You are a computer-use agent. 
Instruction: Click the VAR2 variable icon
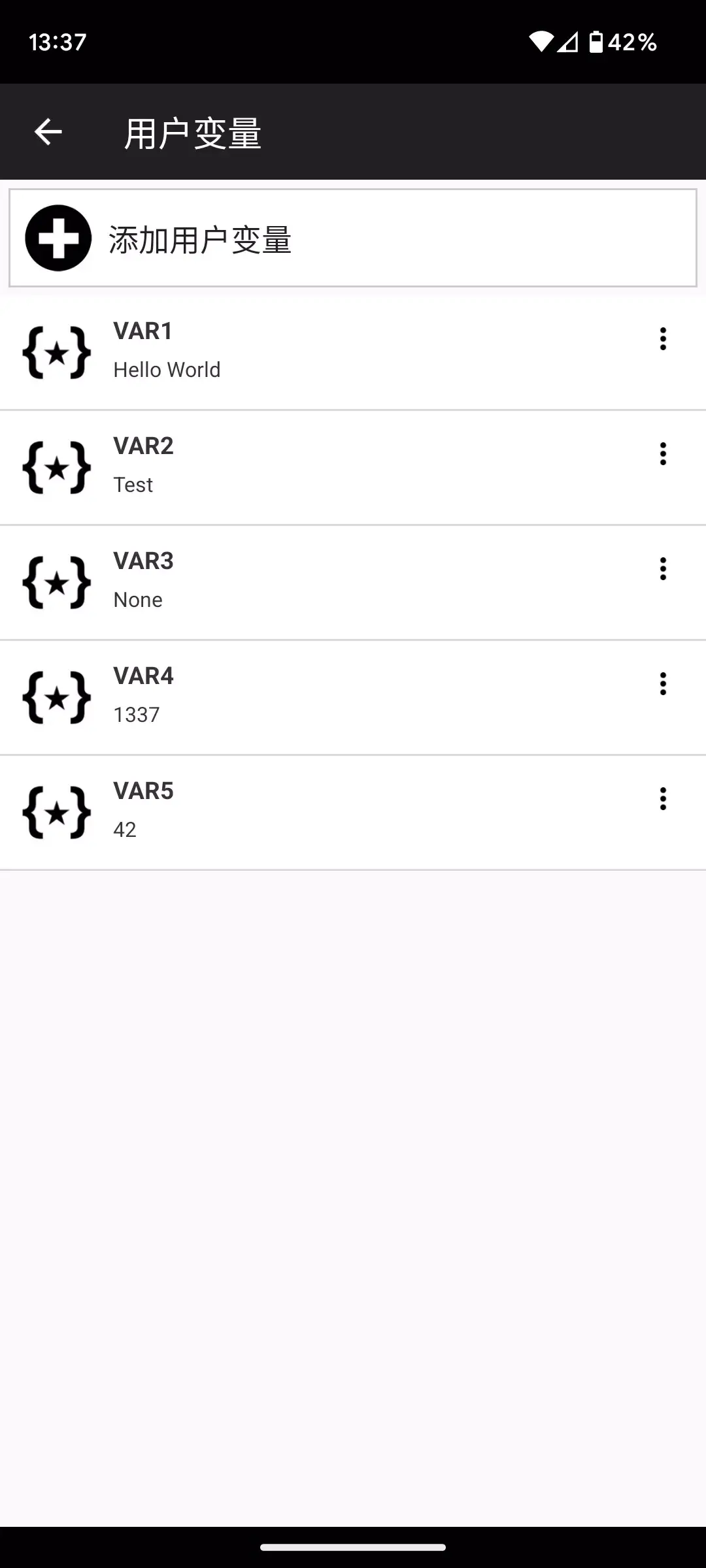[56, 468]
